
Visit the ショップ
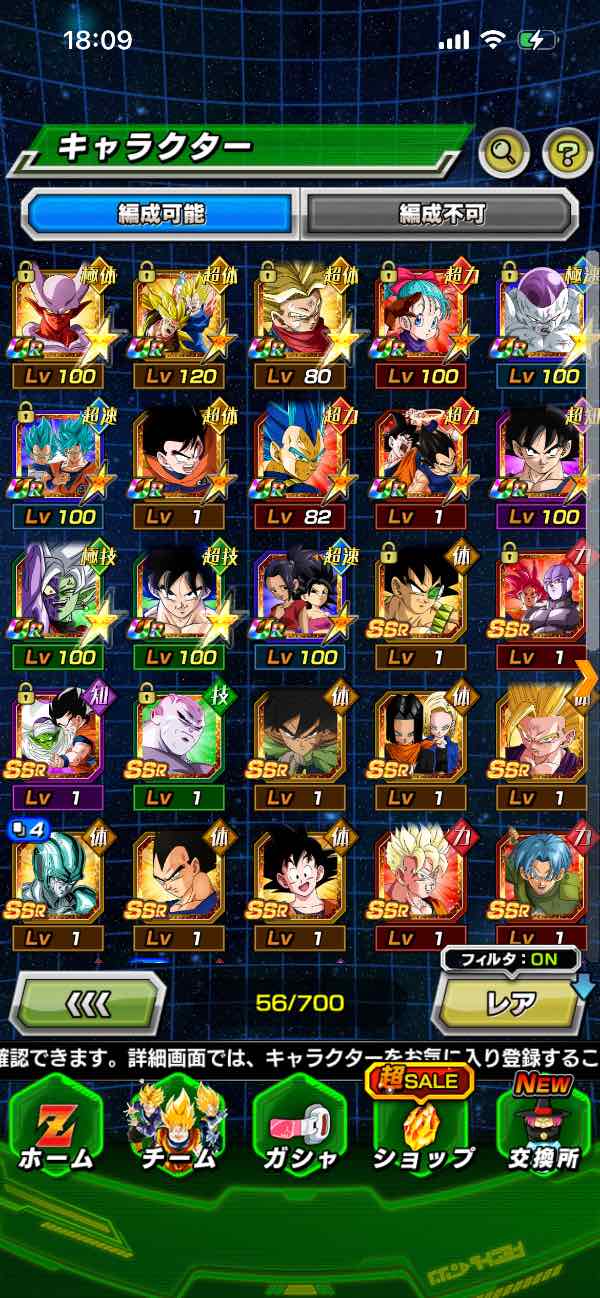point(422,1128)
